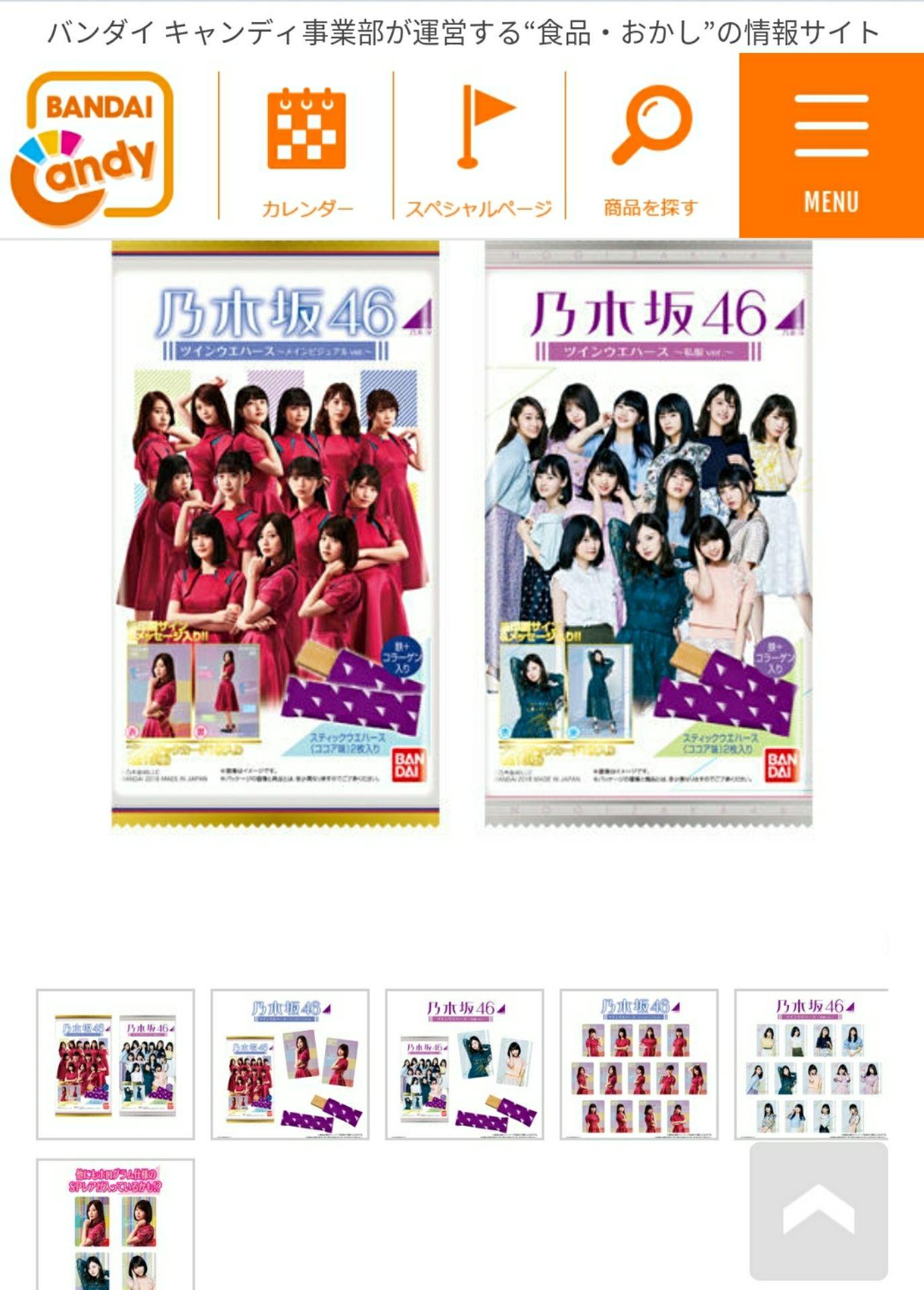Select thumbnail of purple package with cards and wafers
The height and width of the screenshot is (1290, 924).
[x=465, y=1064]
